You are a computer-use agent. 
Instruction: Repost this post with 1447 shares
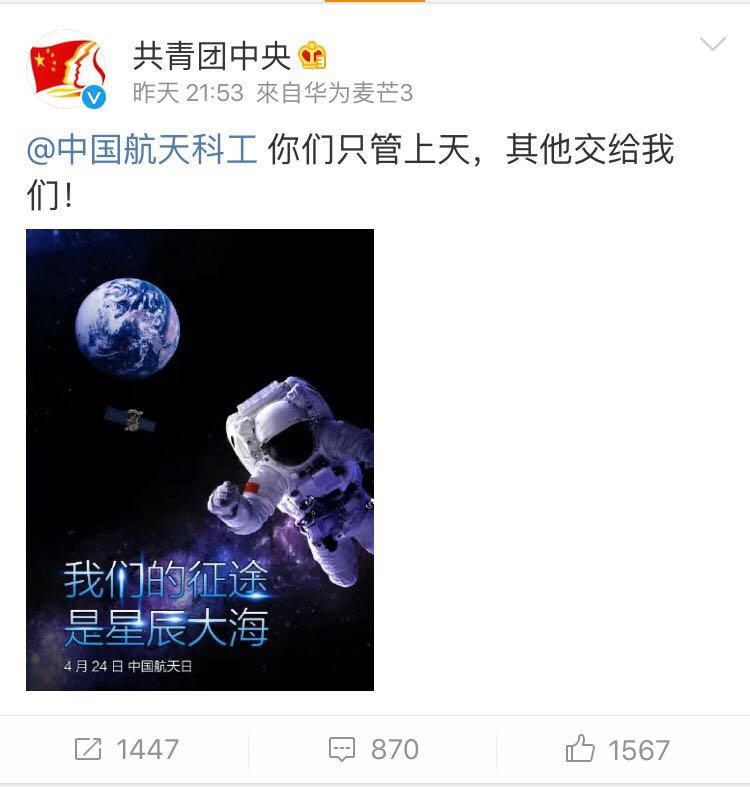tap(126, 749)
